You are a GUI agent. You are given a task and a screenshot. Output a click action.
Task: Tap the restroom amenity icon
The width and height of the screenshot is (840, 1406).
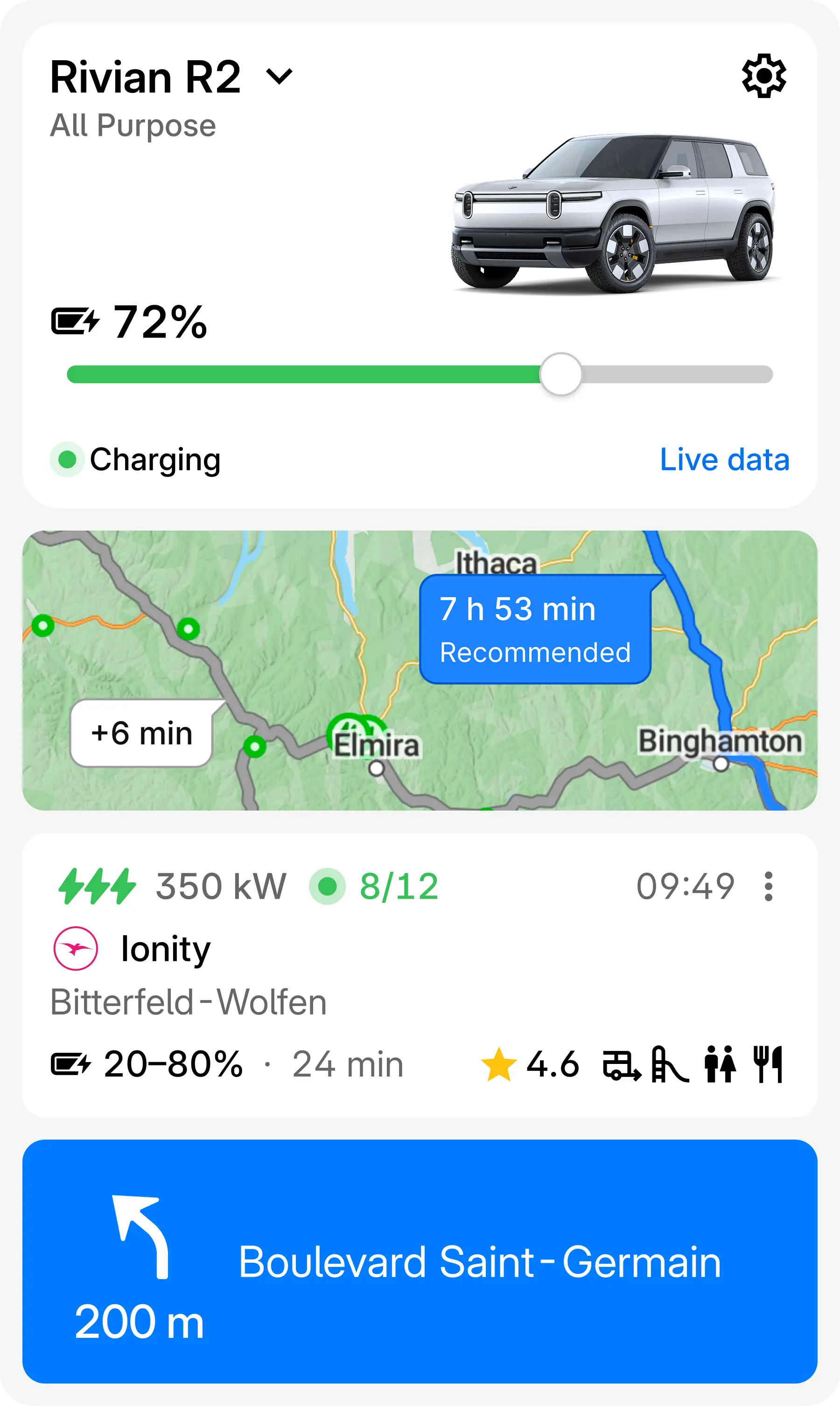click(721, 1064)
